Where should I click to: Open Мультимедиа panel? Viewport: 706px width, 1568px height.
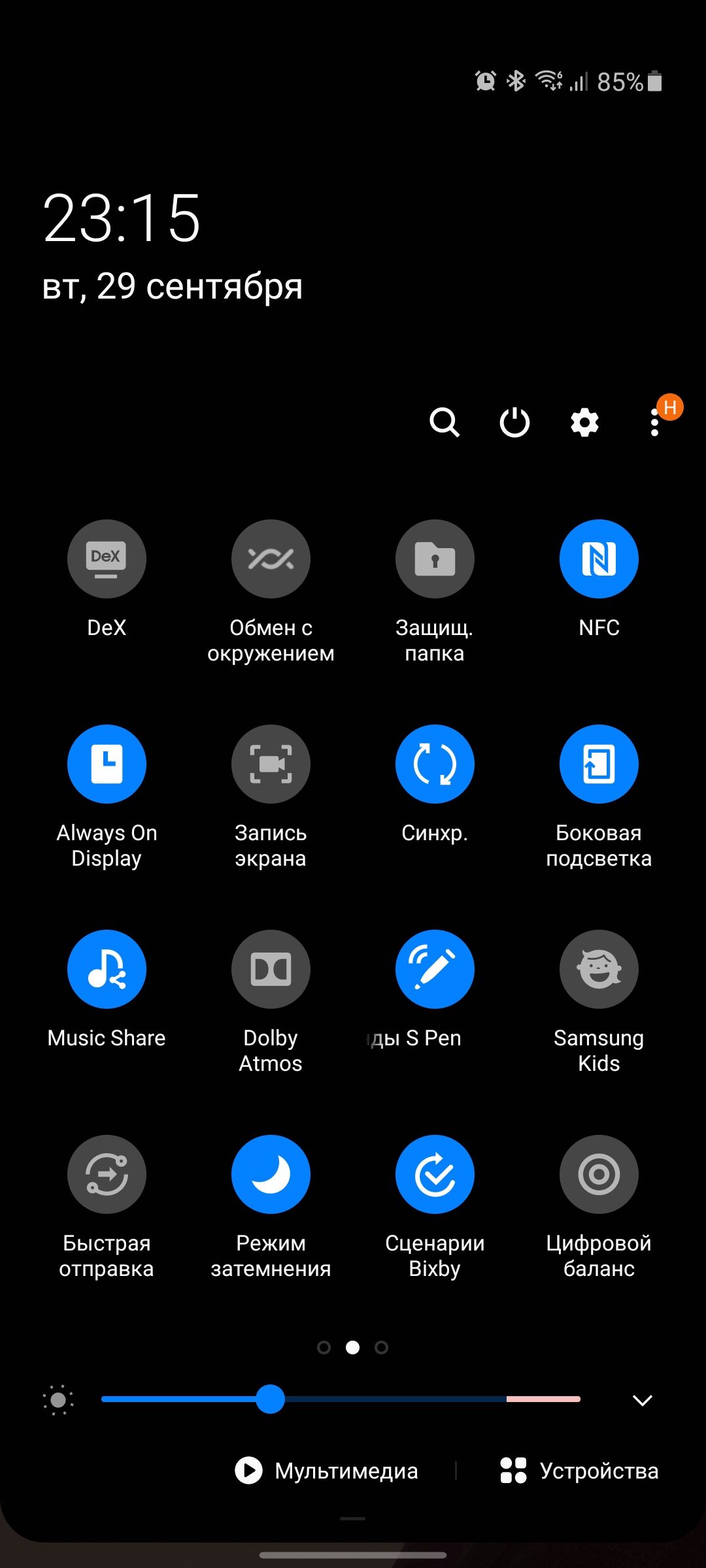pyautogui.click(x=327, y=1471)
